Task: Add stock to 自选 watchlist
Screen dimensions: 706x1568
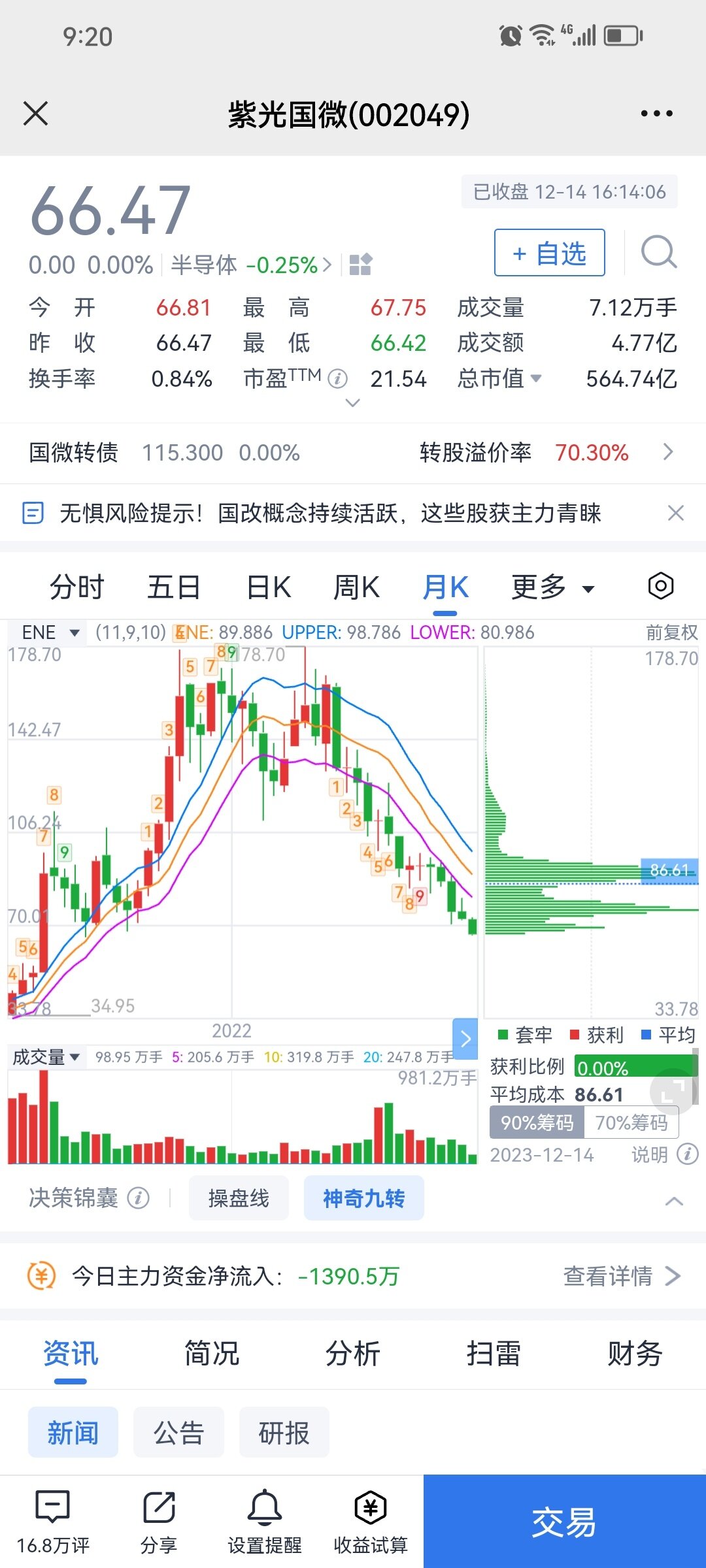Action: click(549, 253)
